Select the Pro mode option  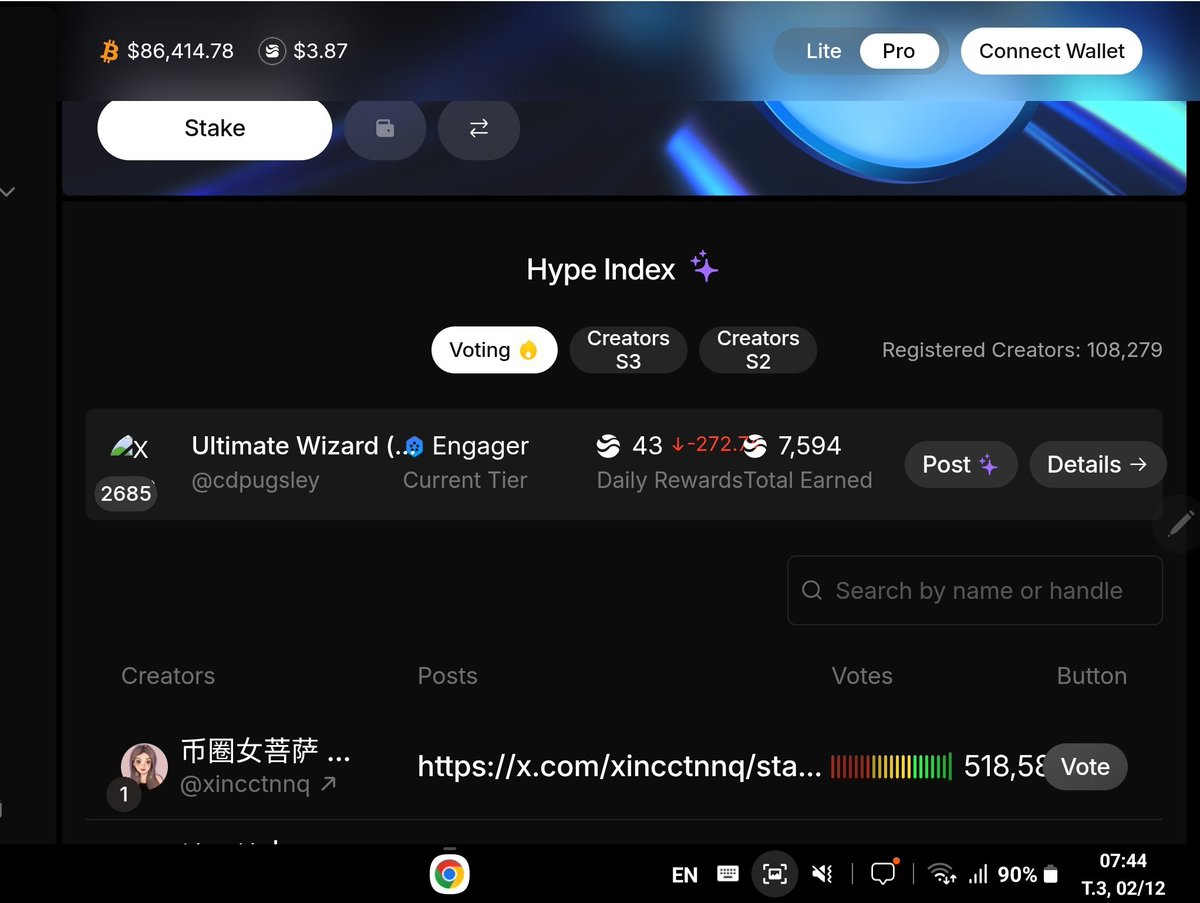click(x=898, y=51)
